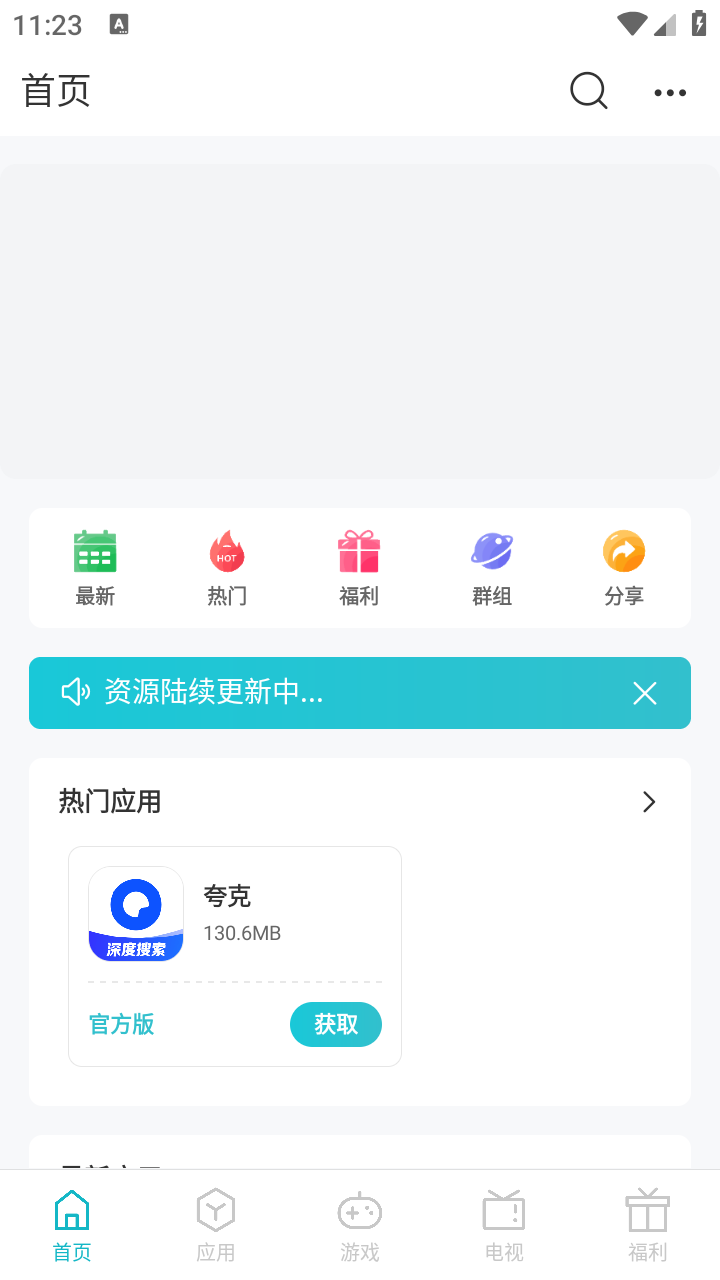The width and height of the screenshot is (720, 1280).
Task: Open the three-dot overflow menu
Action: [x=668, y=92]
